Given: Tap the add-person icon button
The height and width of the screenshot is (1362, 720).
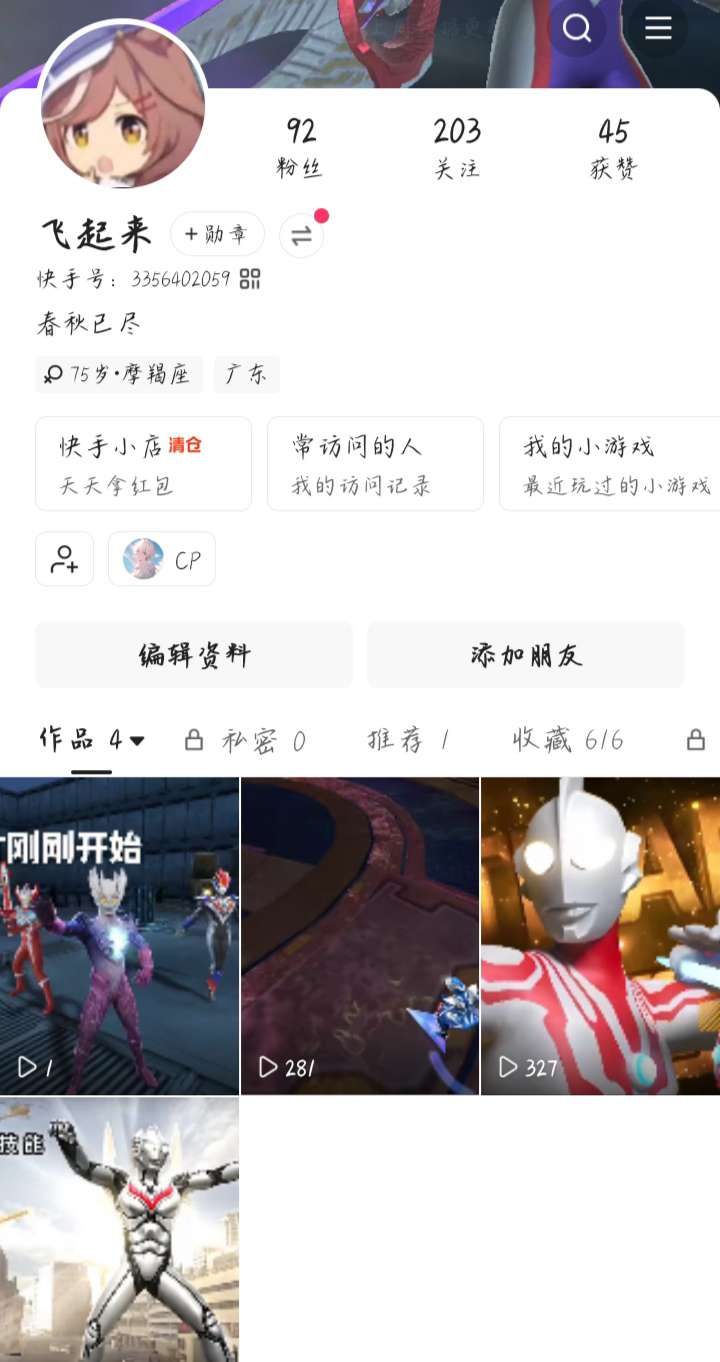Looking at the screenshot, I should click(x=64, y=559).
